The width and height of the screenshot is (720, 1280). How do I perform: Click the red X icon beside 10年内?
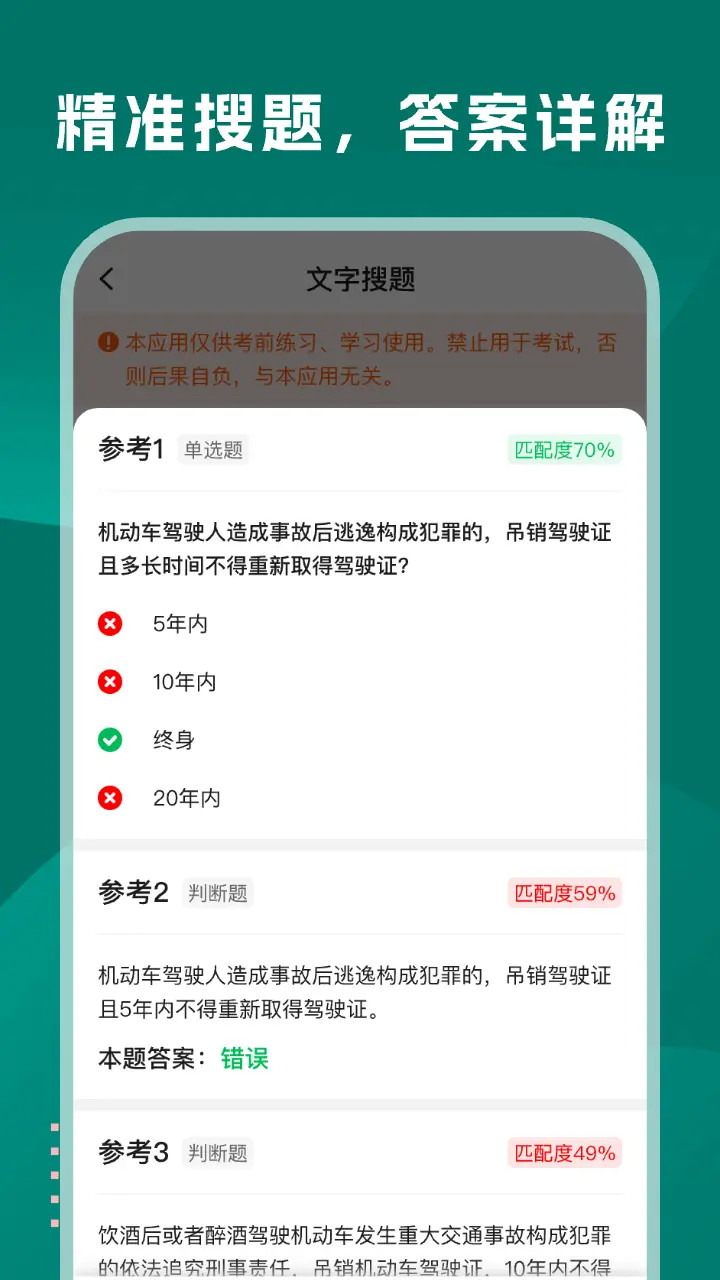click(x=110, y=681)
